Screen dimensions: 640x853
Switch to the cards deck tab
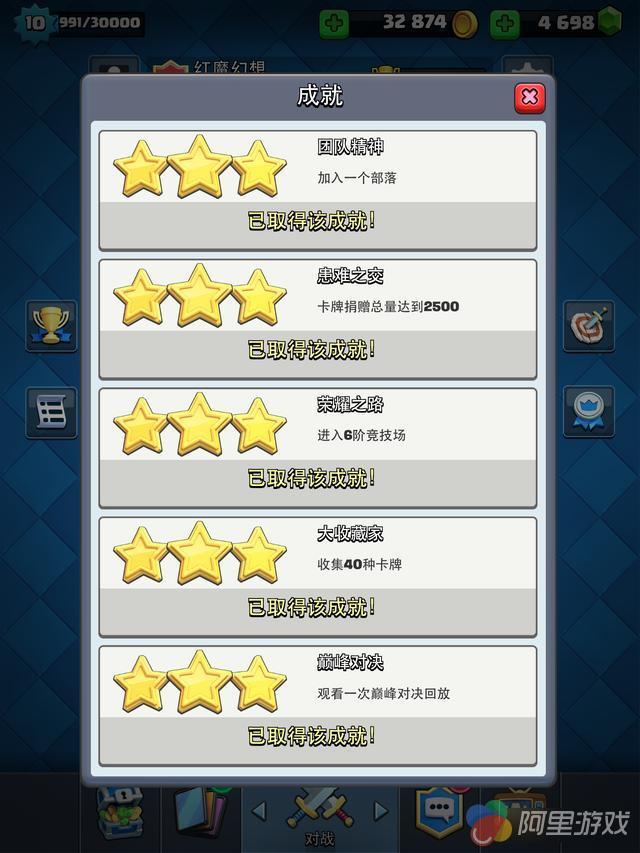pos(197,812)
